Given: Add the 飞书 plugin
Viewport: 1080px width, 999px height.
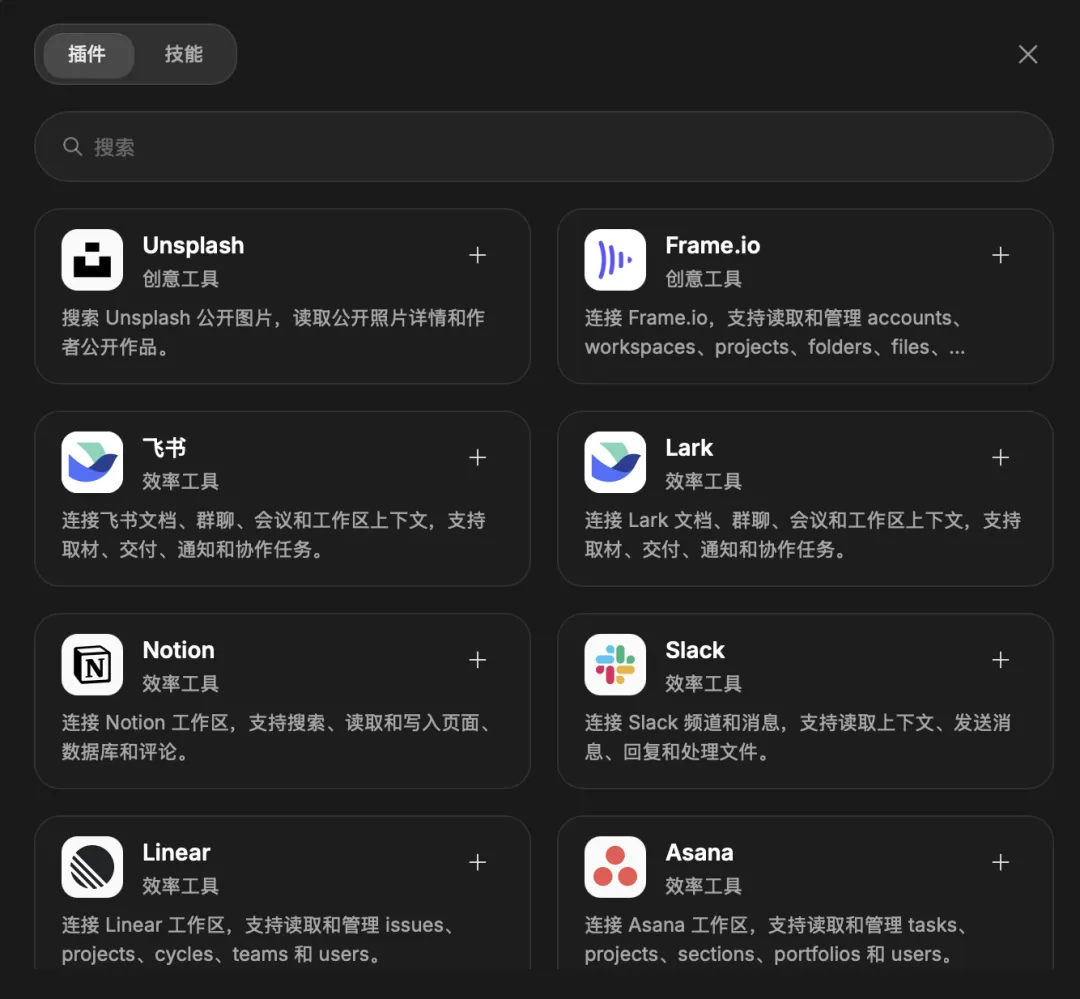Looking at the screenshot, I should [477, 457].
